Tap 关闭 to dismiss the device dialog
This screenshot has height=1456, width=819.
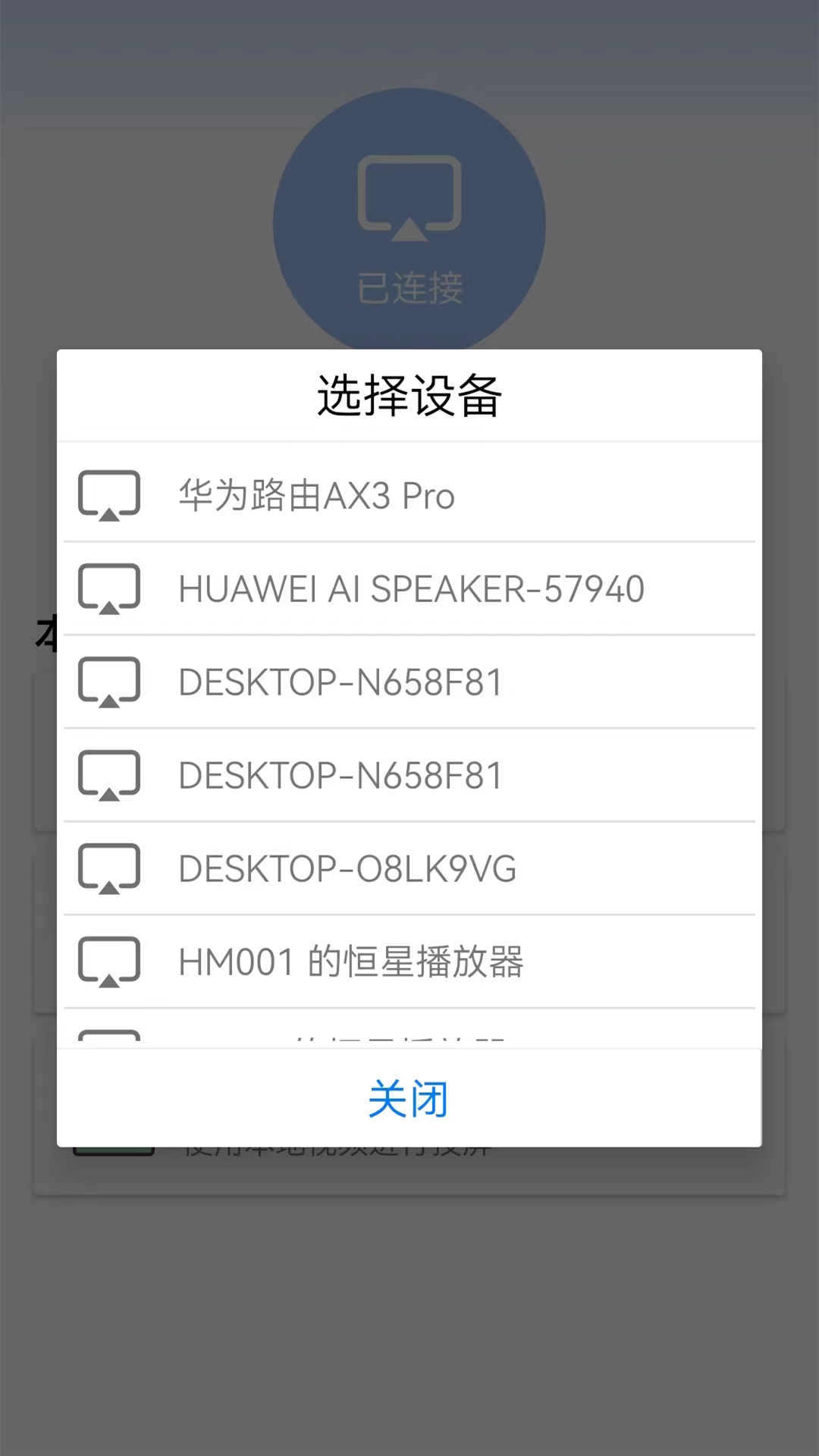408,1098
